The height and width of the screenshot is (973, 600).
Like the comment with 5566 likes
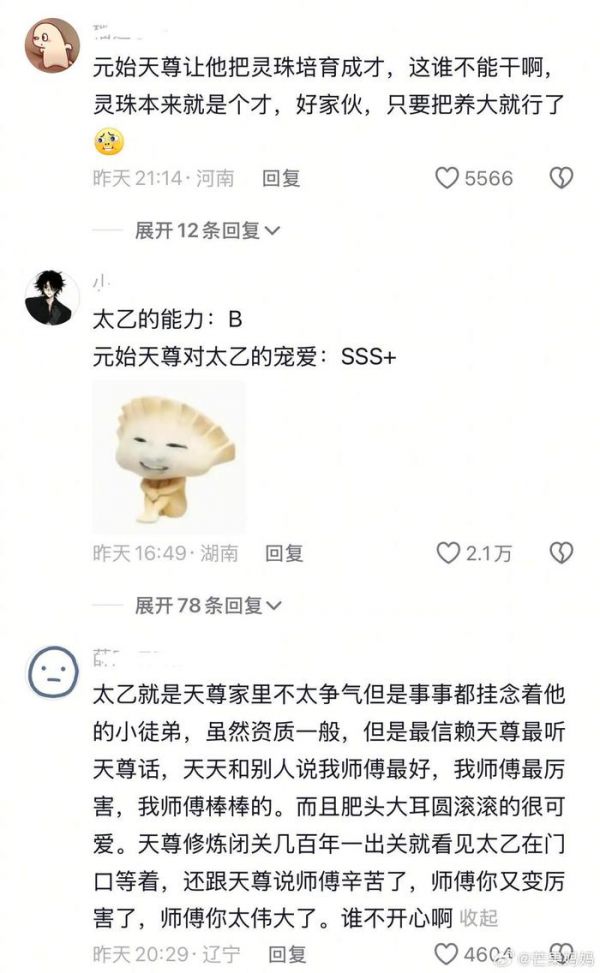(x=447, y=178)
